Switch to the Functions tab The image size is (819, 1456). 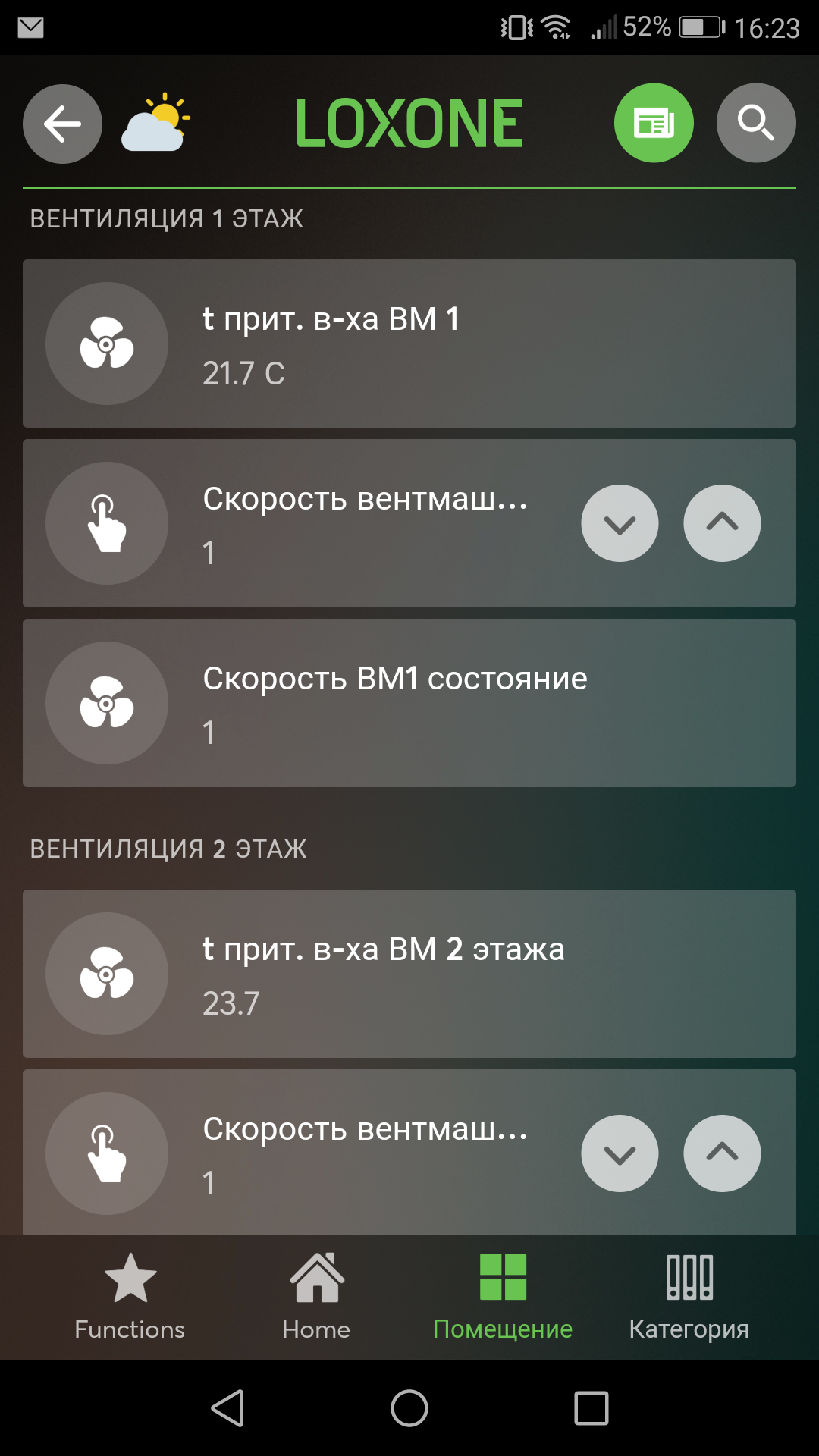click(x=130, y=1298)
